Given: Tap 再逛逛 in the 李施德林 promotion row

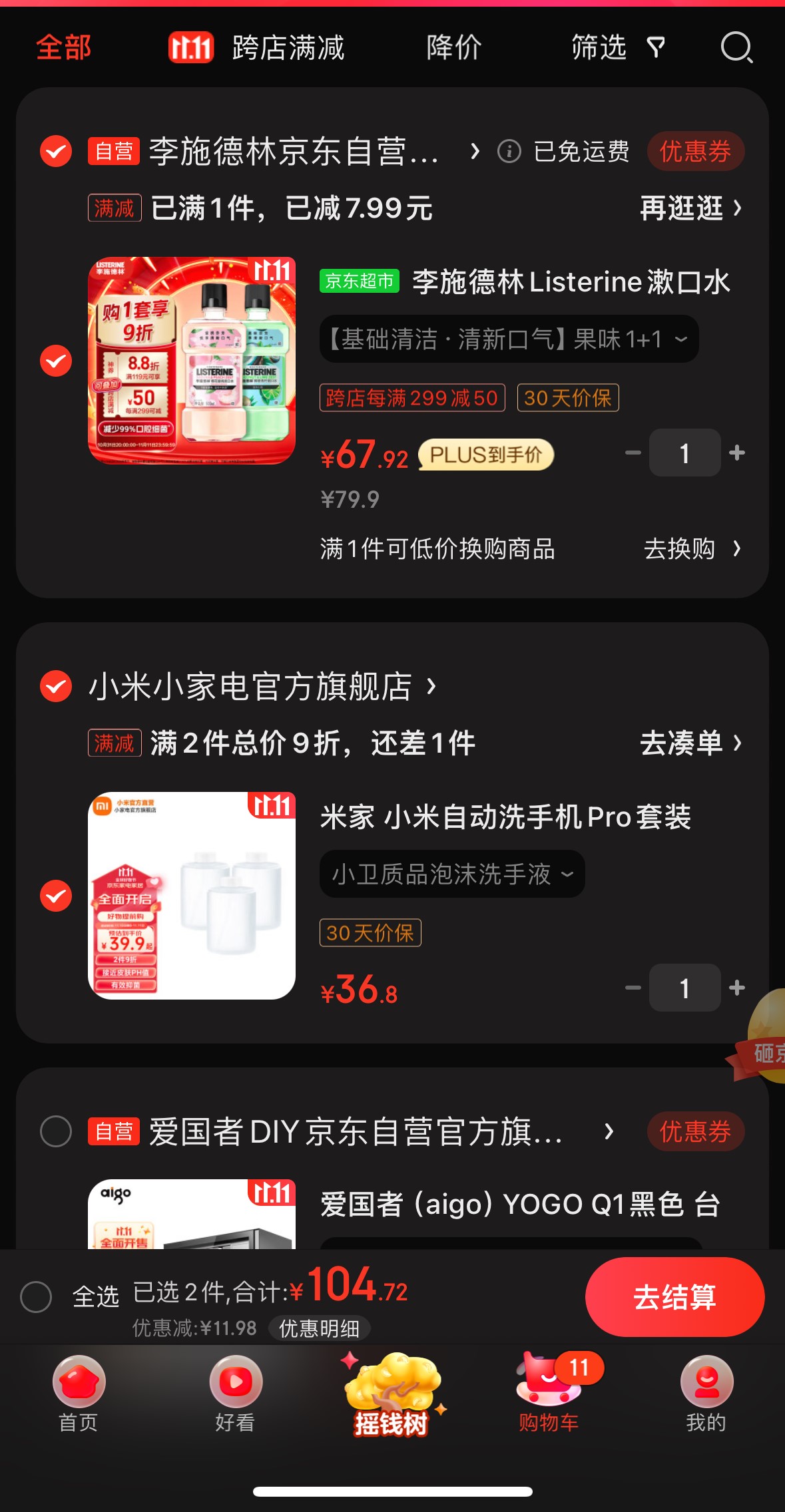Looking at the screenshot, I should tap(690, 208).
